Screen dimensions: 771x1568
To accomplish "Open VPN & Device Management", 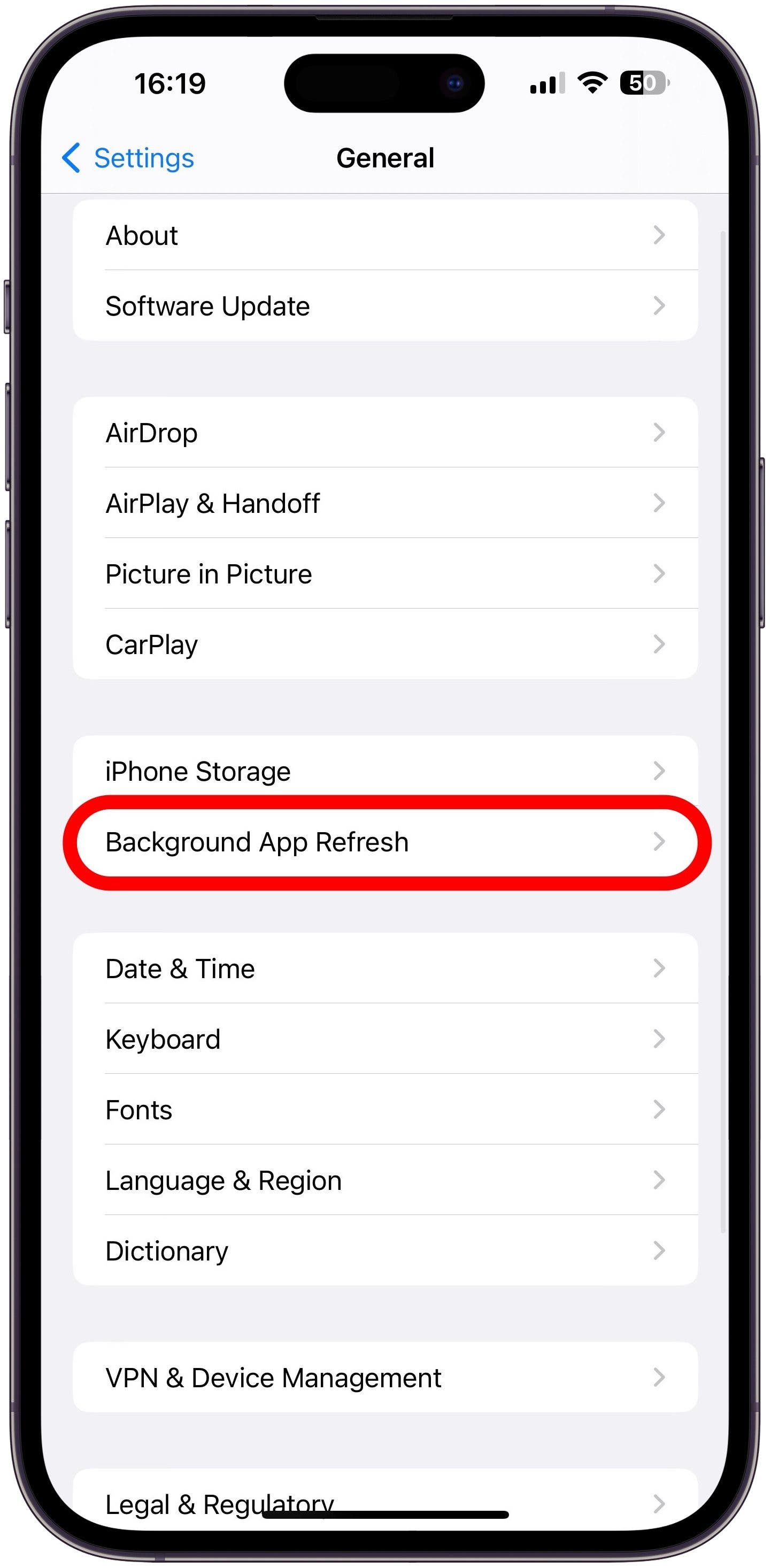I will (x=384, y=1378).
